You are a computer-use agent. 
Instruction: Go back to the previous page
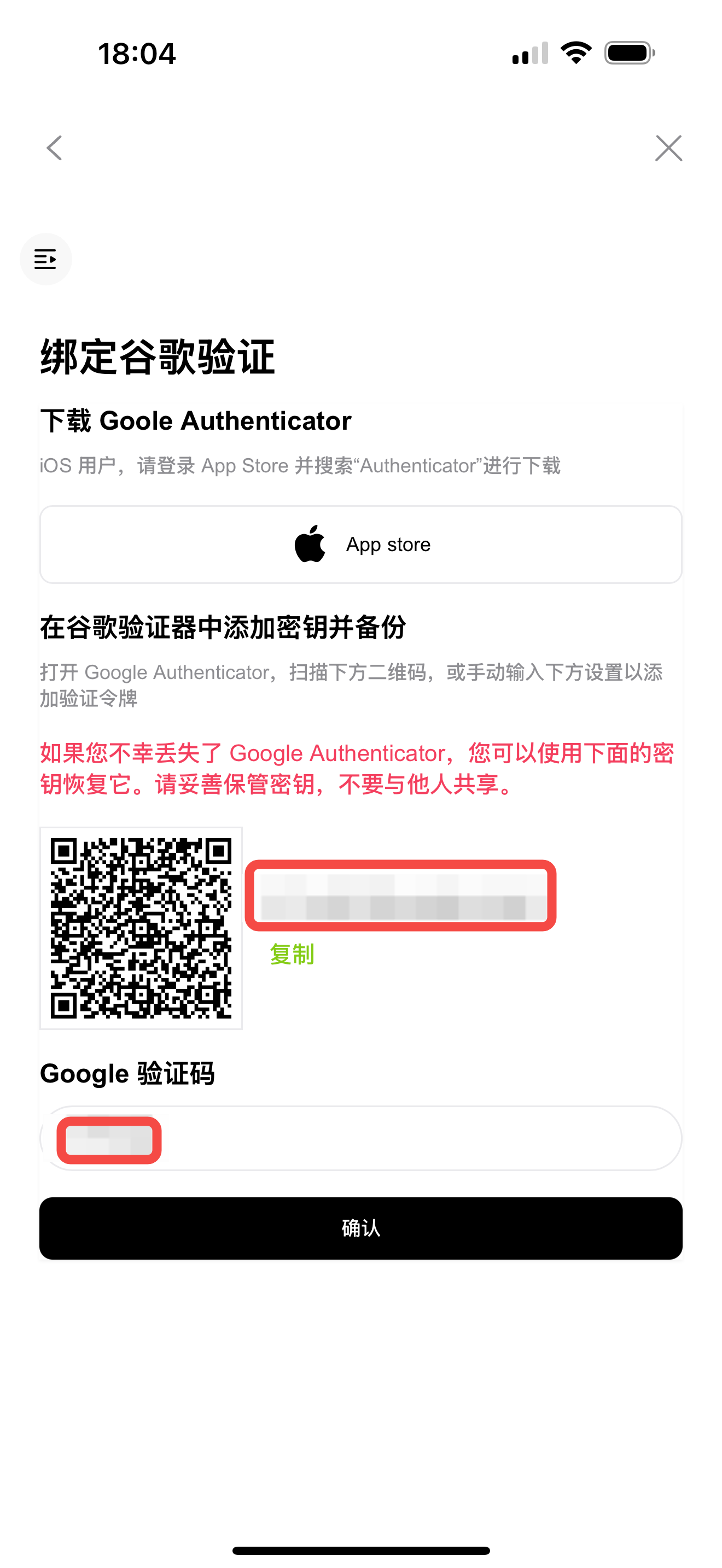point(55,148)
